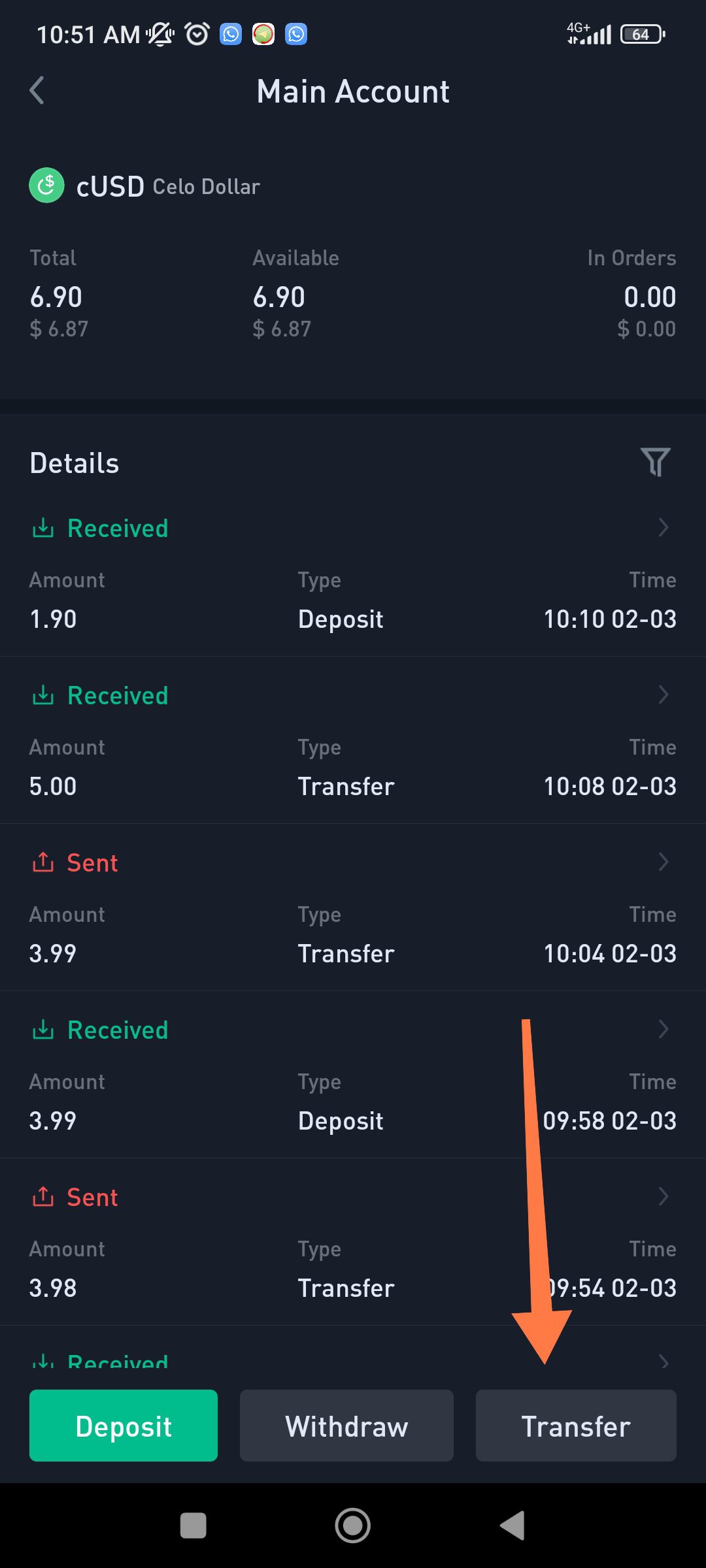Open the recent apps view
The image size is (706, 1568).
point(193,1526)
